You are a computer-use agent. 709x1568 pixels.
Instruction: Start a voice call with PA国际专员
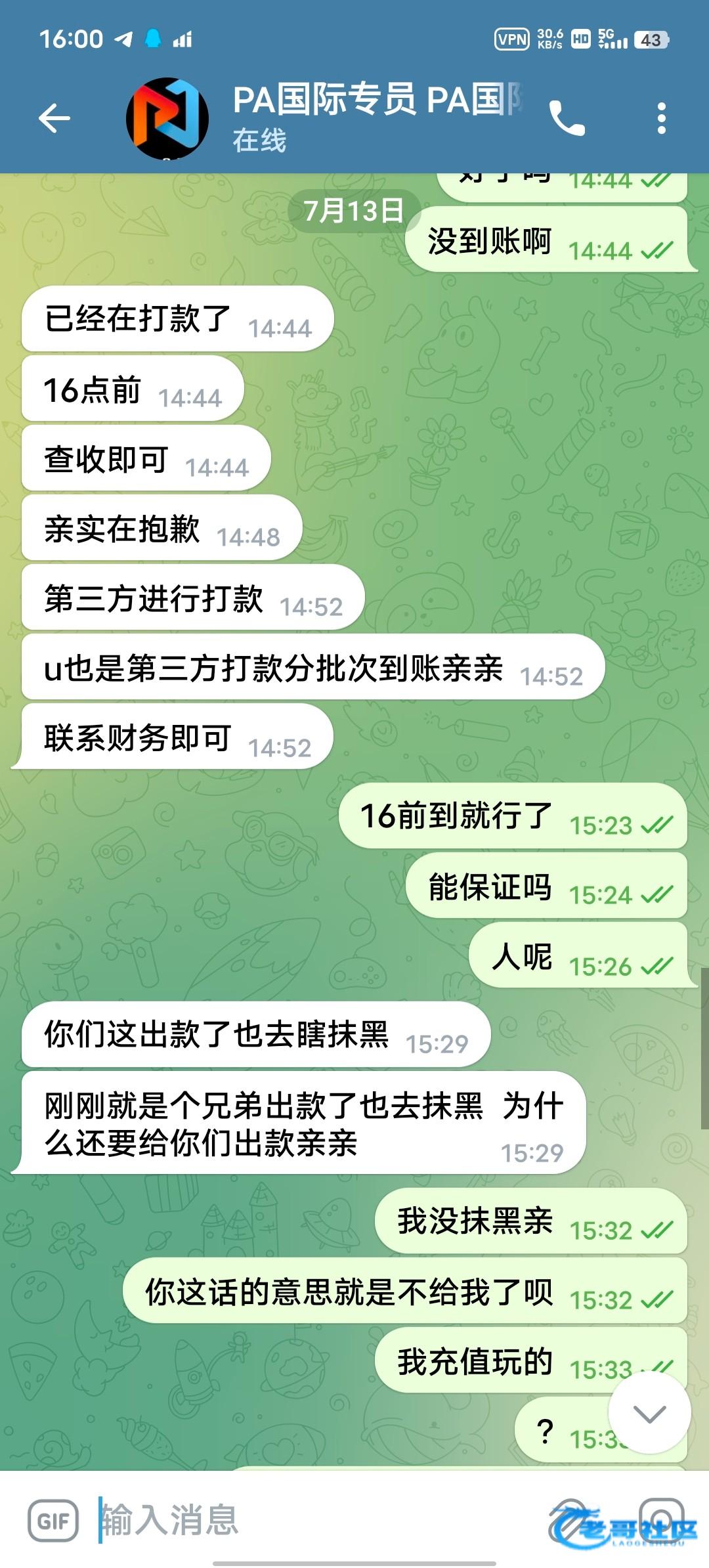567,119
